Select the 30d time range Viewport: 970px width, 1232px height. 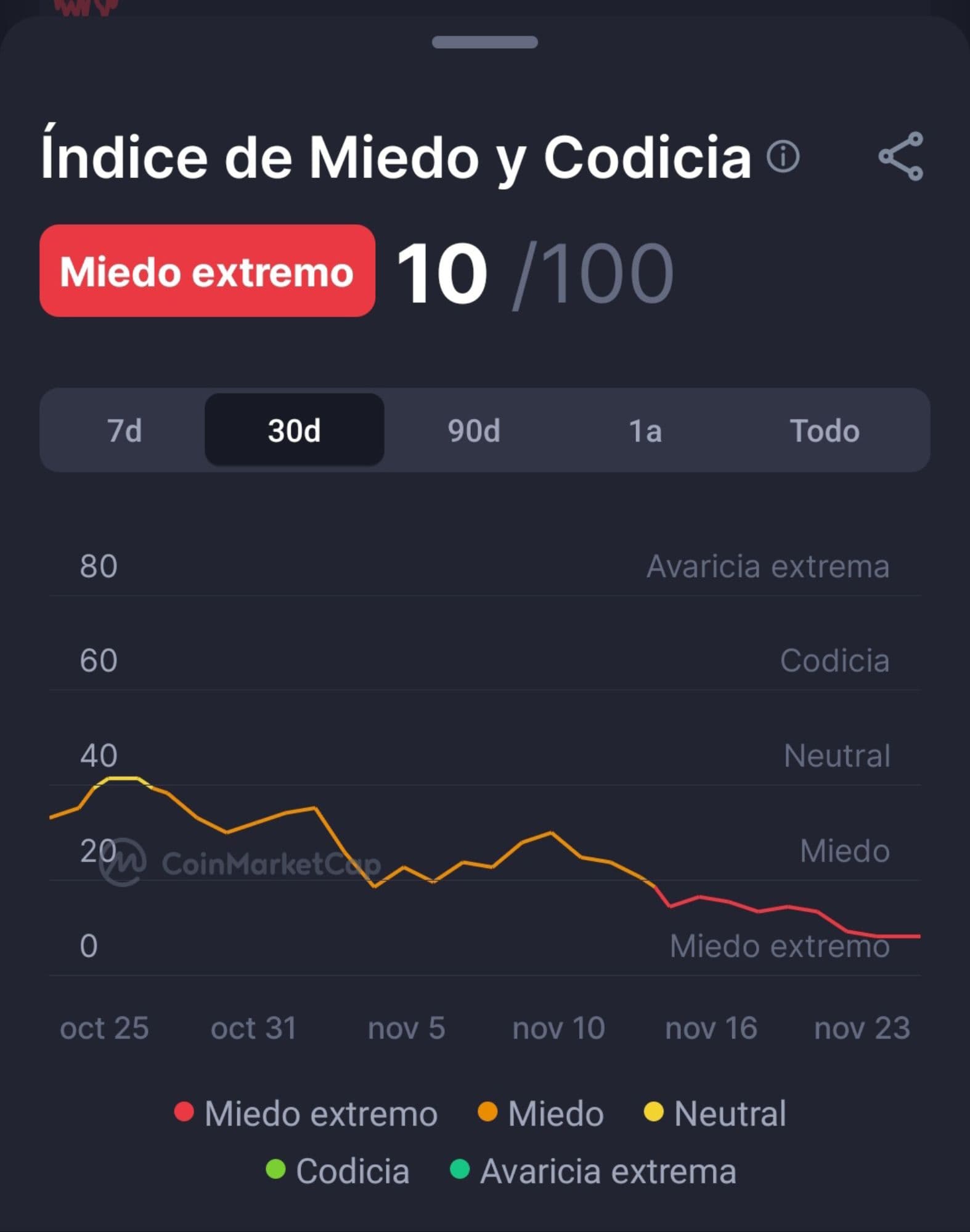(295, 430)
